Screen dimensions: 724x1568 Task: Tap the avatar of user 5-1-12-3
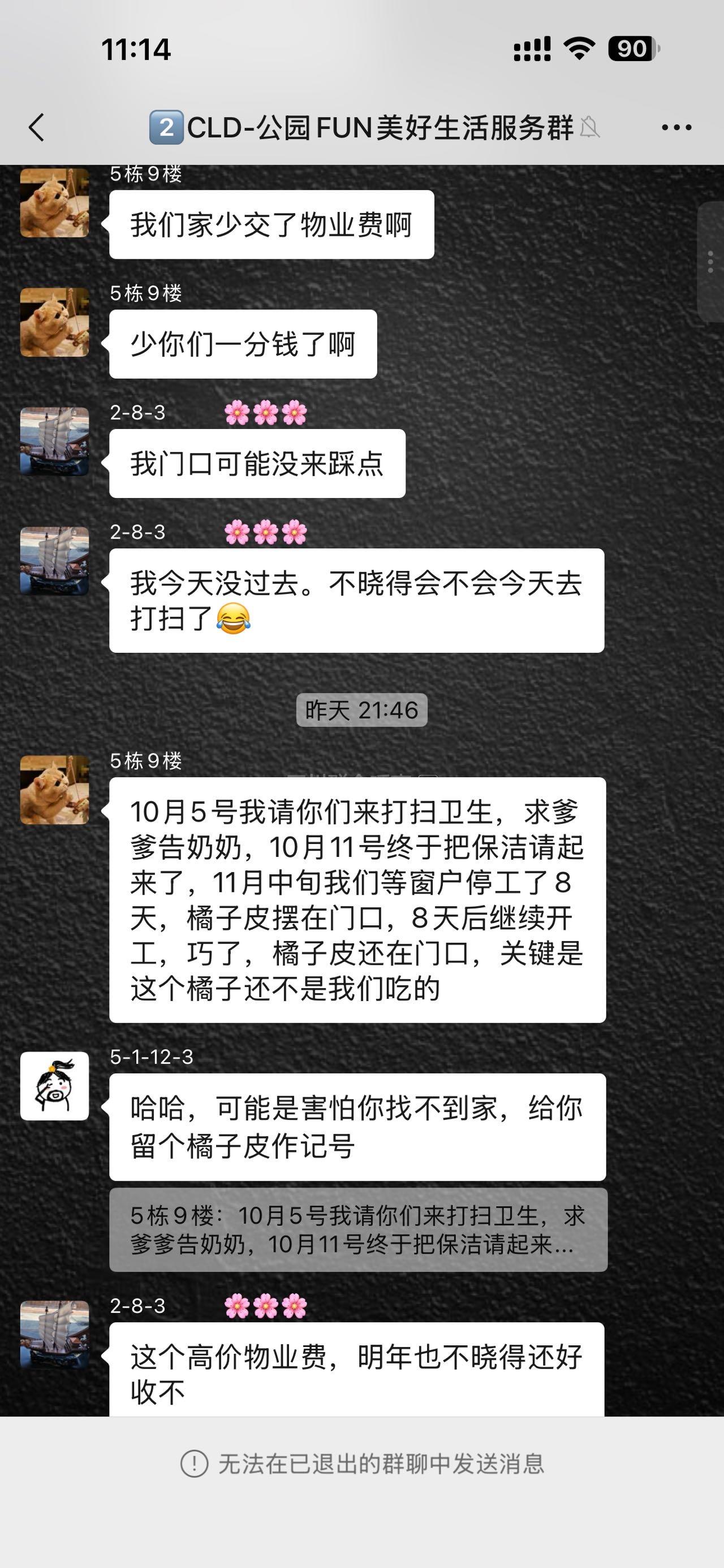click(x=55, y=1086)
